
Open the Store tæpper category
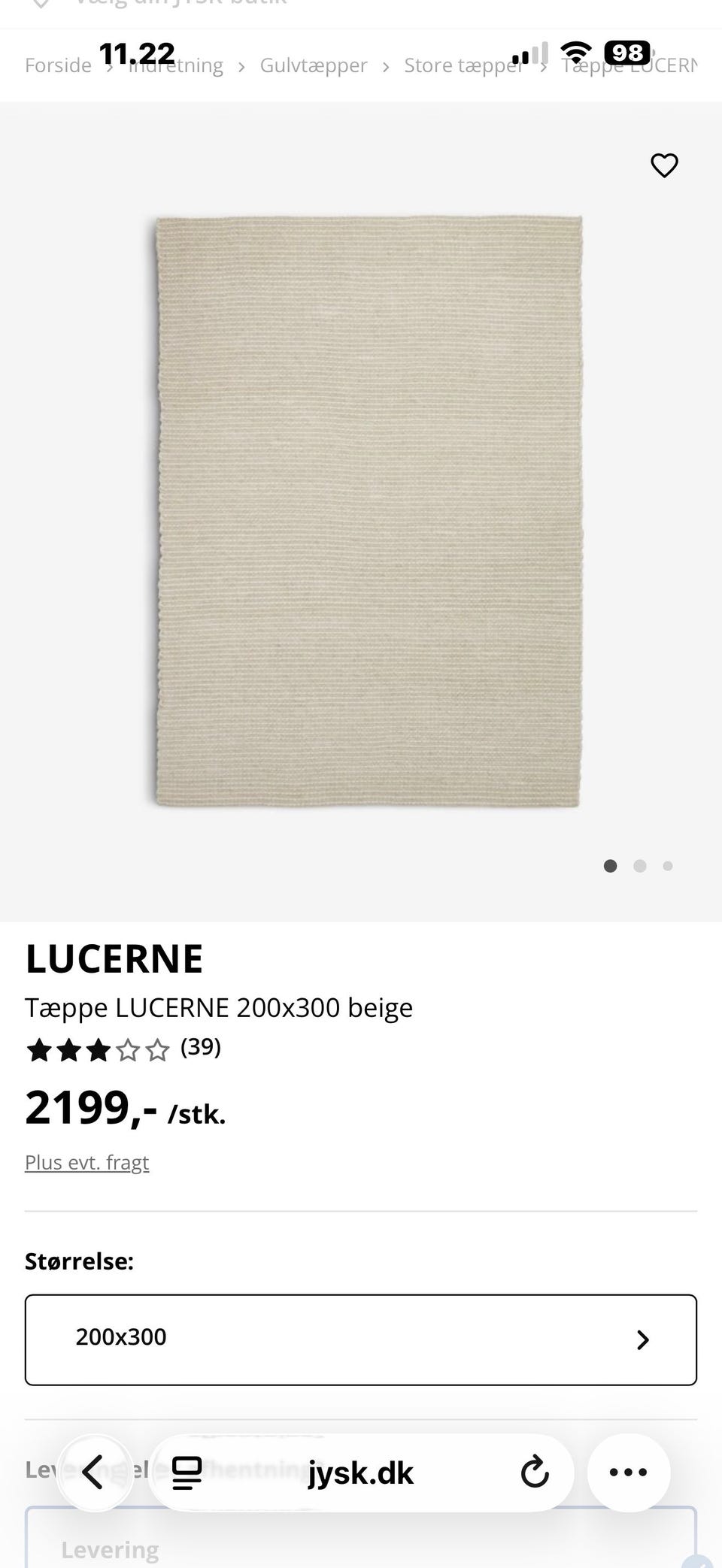463,65
